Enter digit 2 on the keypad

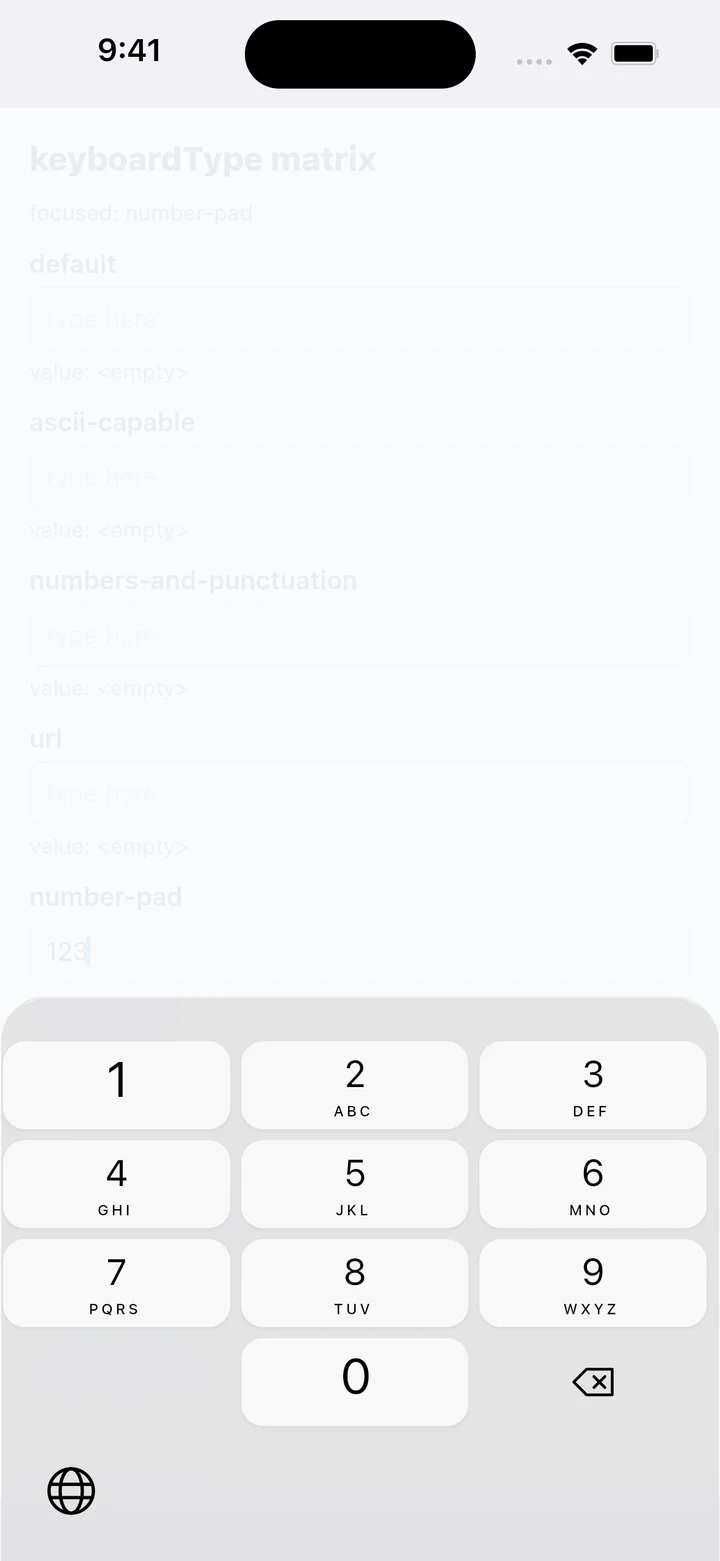[355, 1085]
